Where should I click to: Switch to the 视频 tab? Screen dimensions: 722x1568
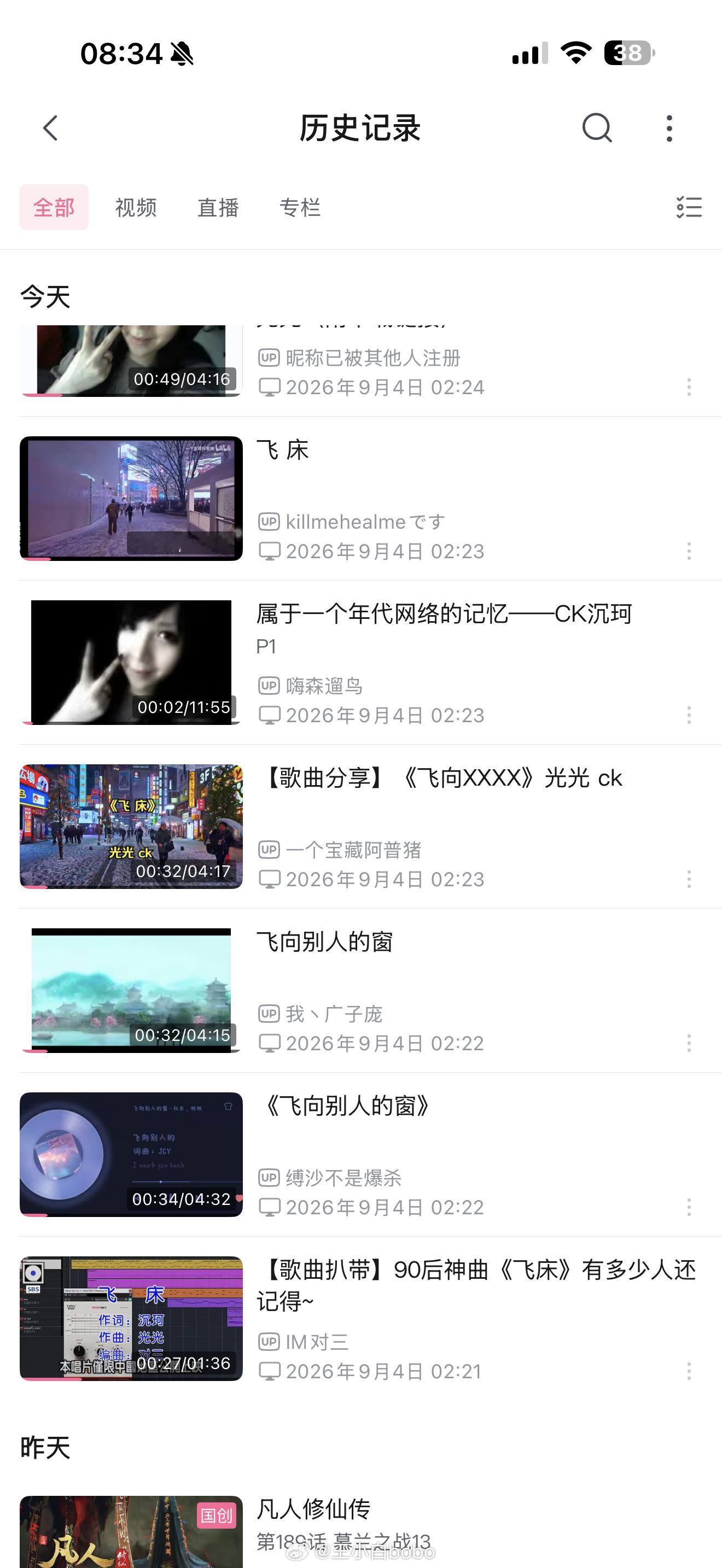(136, 208)
